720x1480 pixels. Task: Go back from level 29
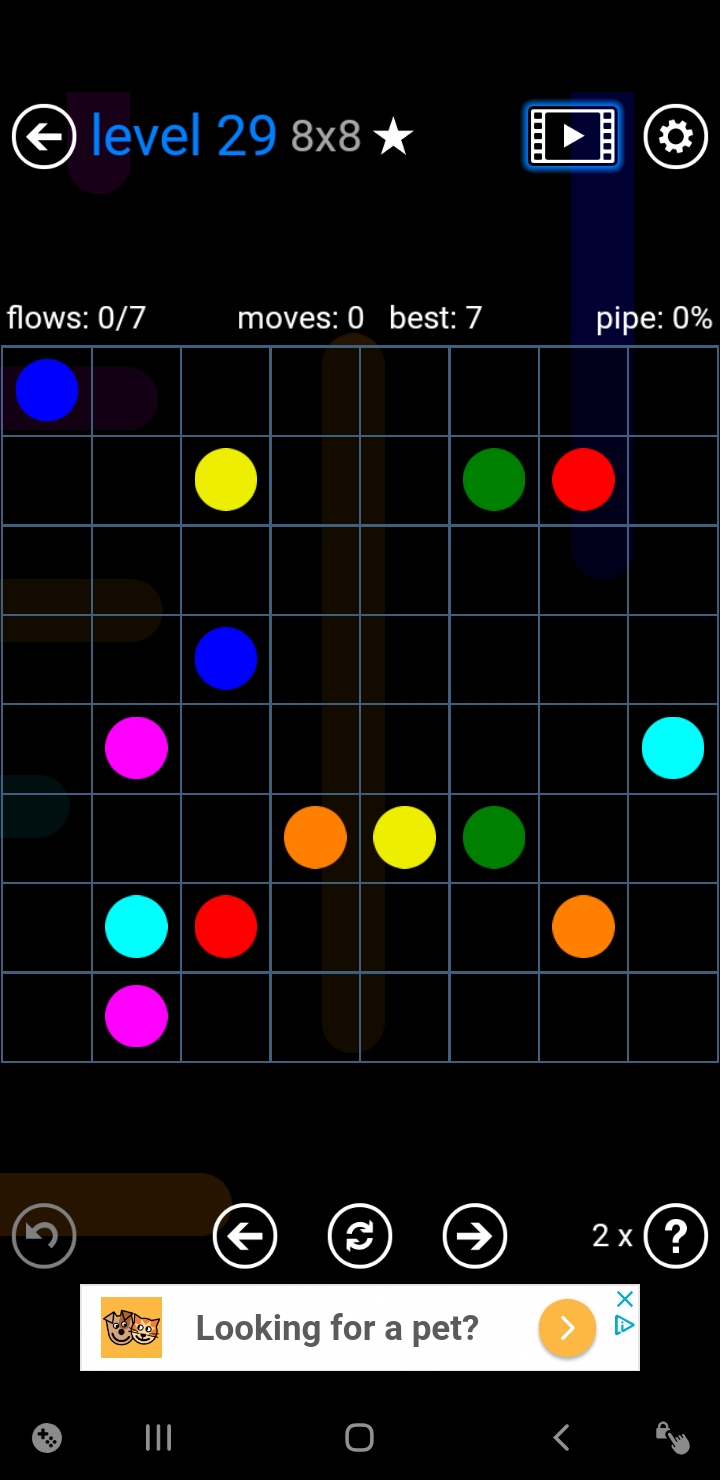(x=44, y=136)
